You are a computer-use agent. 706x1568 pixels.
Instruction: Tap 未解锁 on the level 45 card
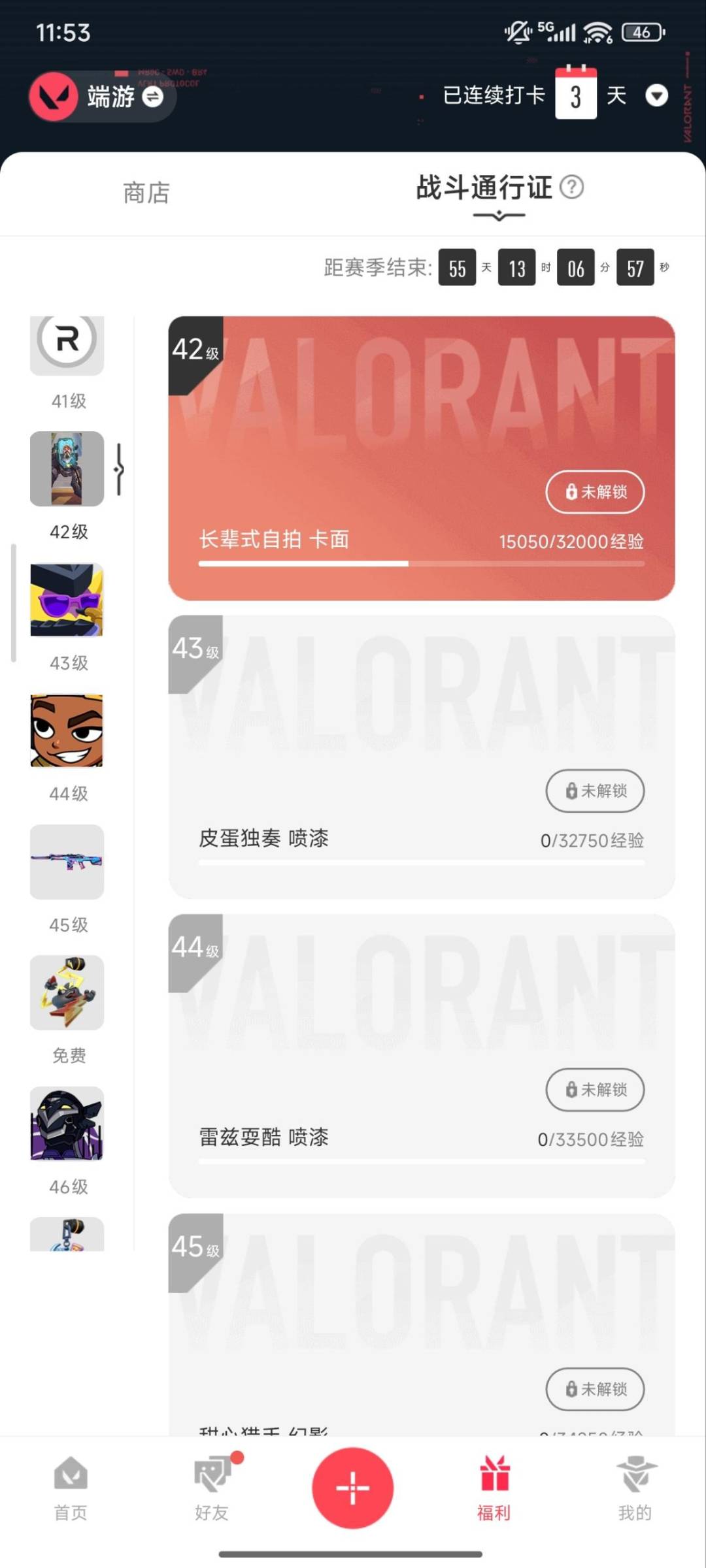(x=595, y=1389)
